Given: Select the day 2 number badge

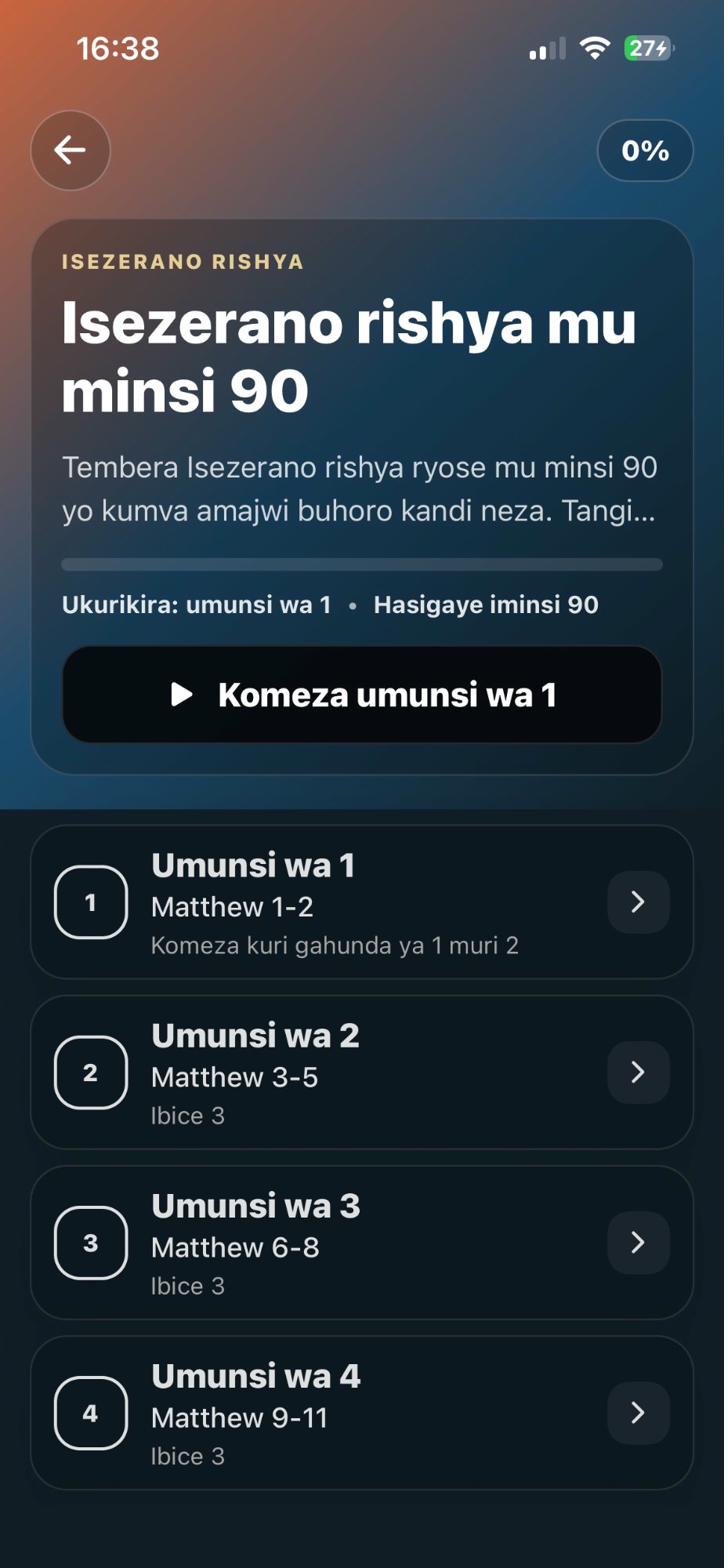Looking at the screenshot, I should [x=91, y=1073].
